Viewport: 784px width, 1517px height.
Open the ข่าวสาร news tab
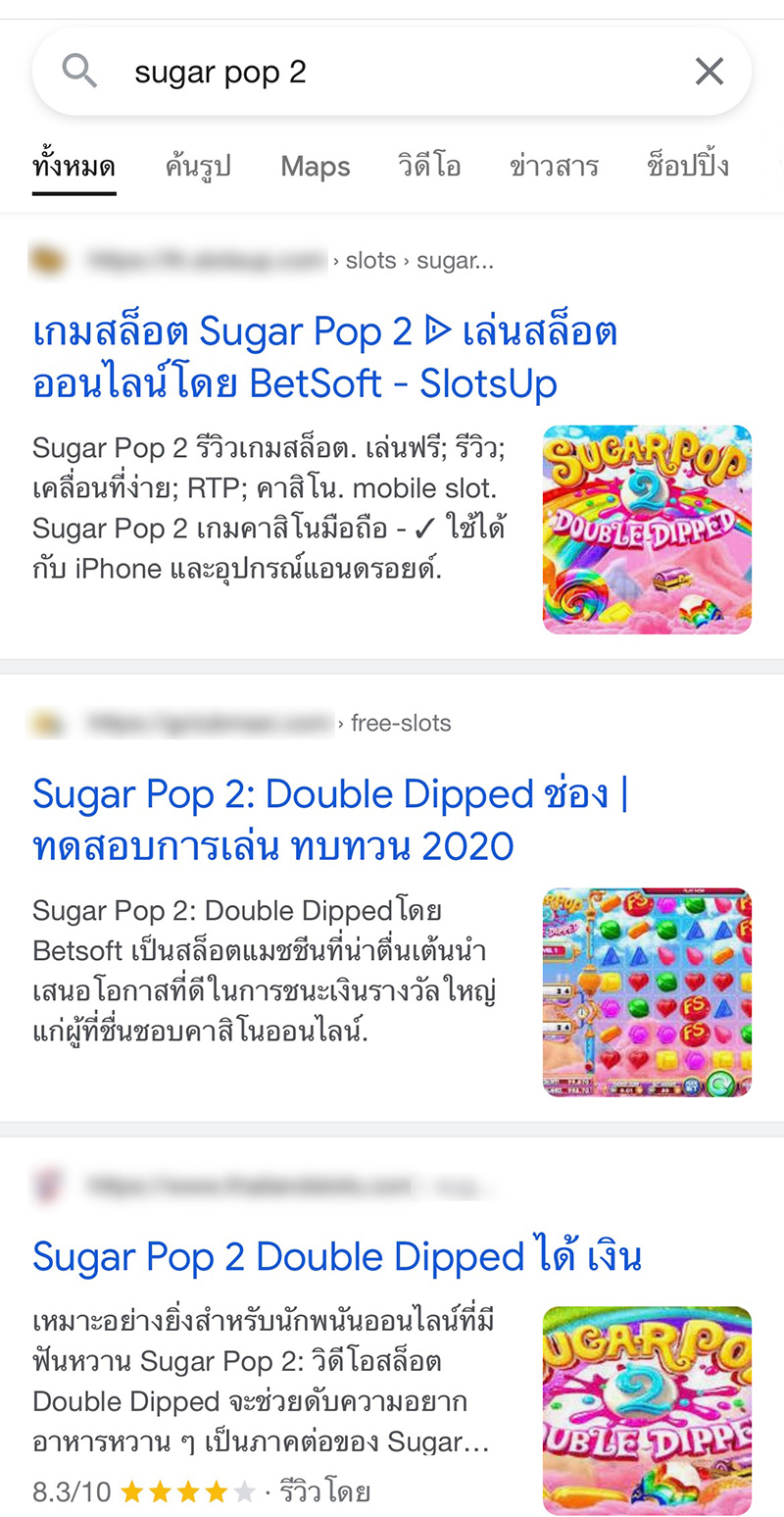552,165
